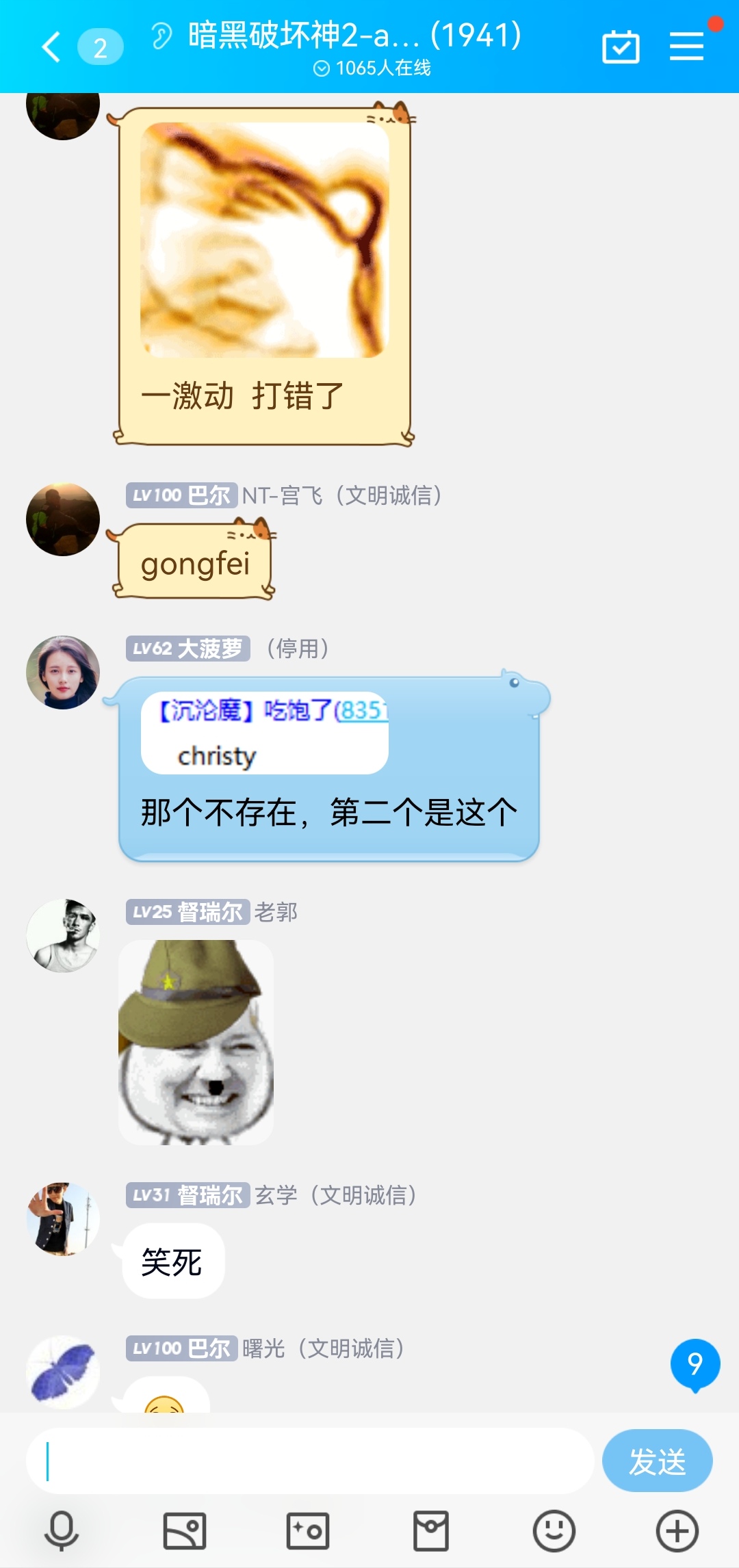
Task: Open the camera capture icon
Action: tap(308, 1530)
